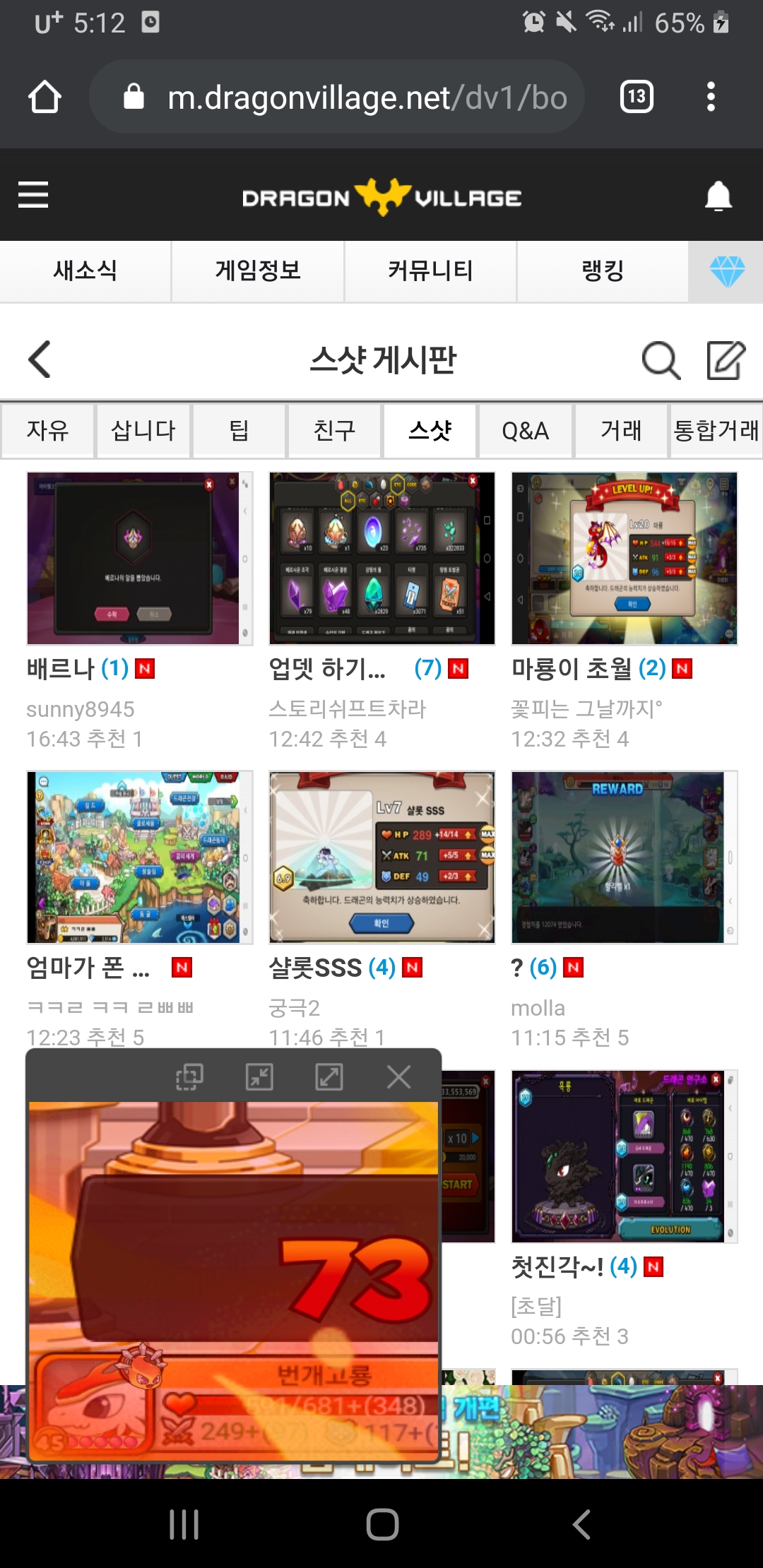Screen dimensions: 763x1568
Task: Tap the blue diamond icon
Action: click(726, 271)
